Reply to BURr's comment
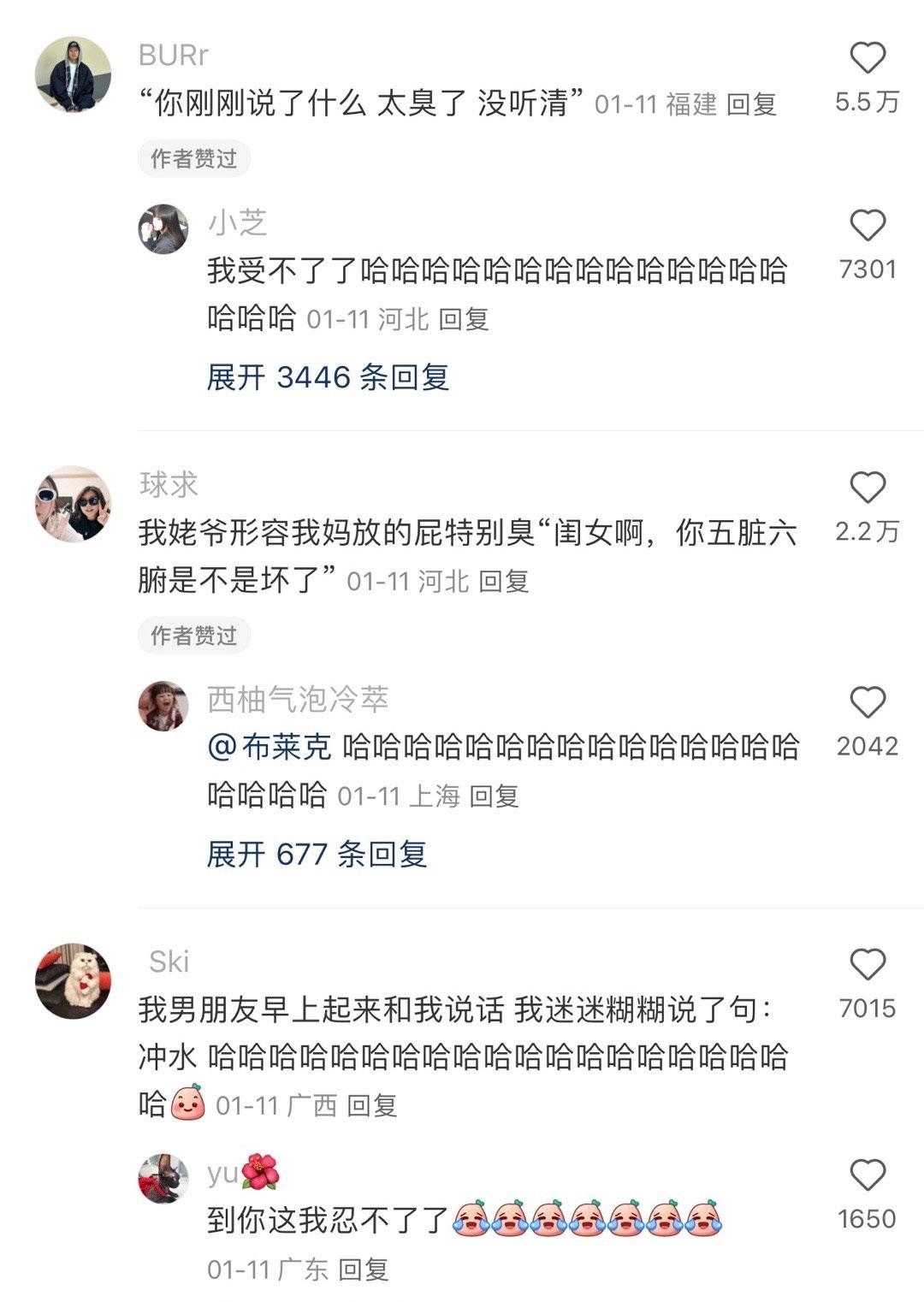 (x=750, y=104)
